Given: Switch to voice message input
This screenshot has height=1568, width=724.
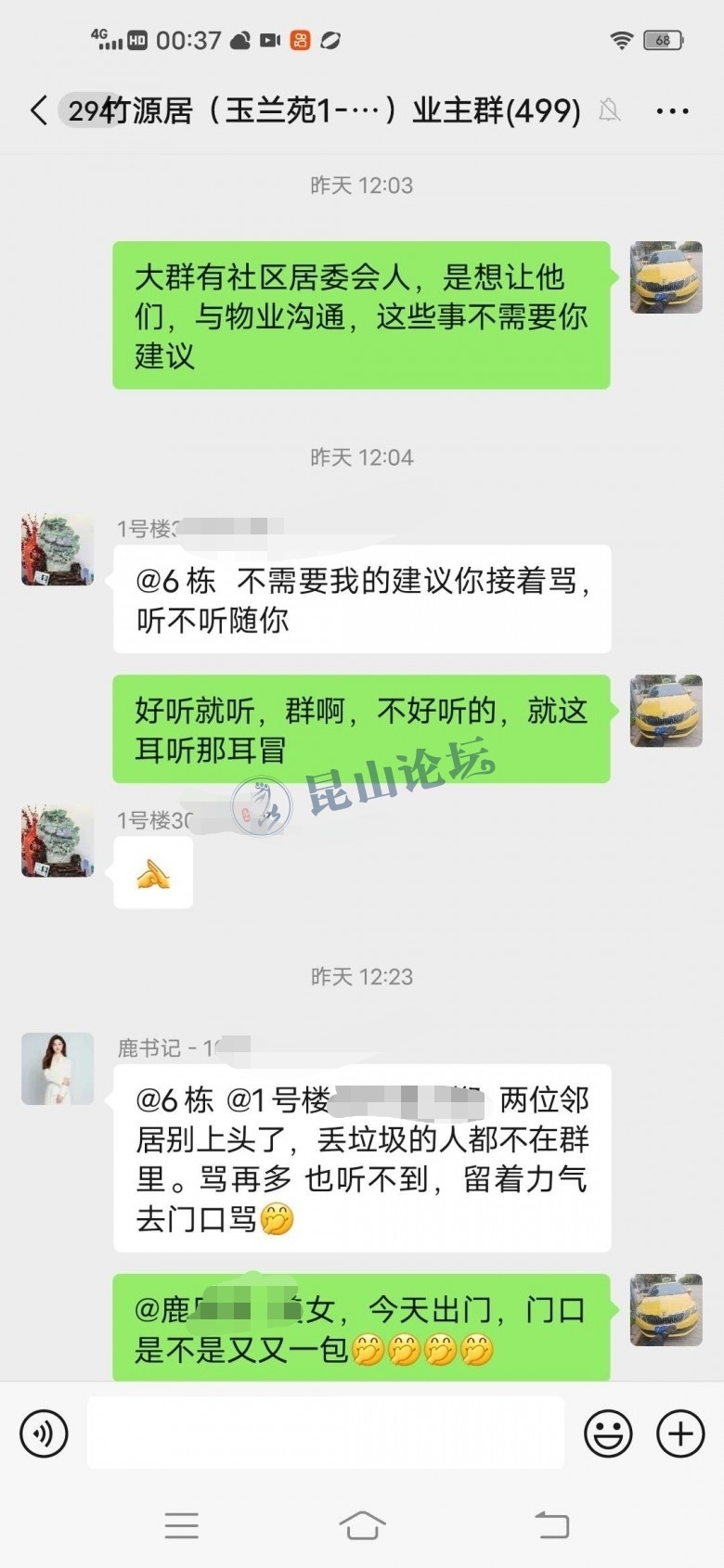Looking at the screenshot, I should pos(44,1433).
